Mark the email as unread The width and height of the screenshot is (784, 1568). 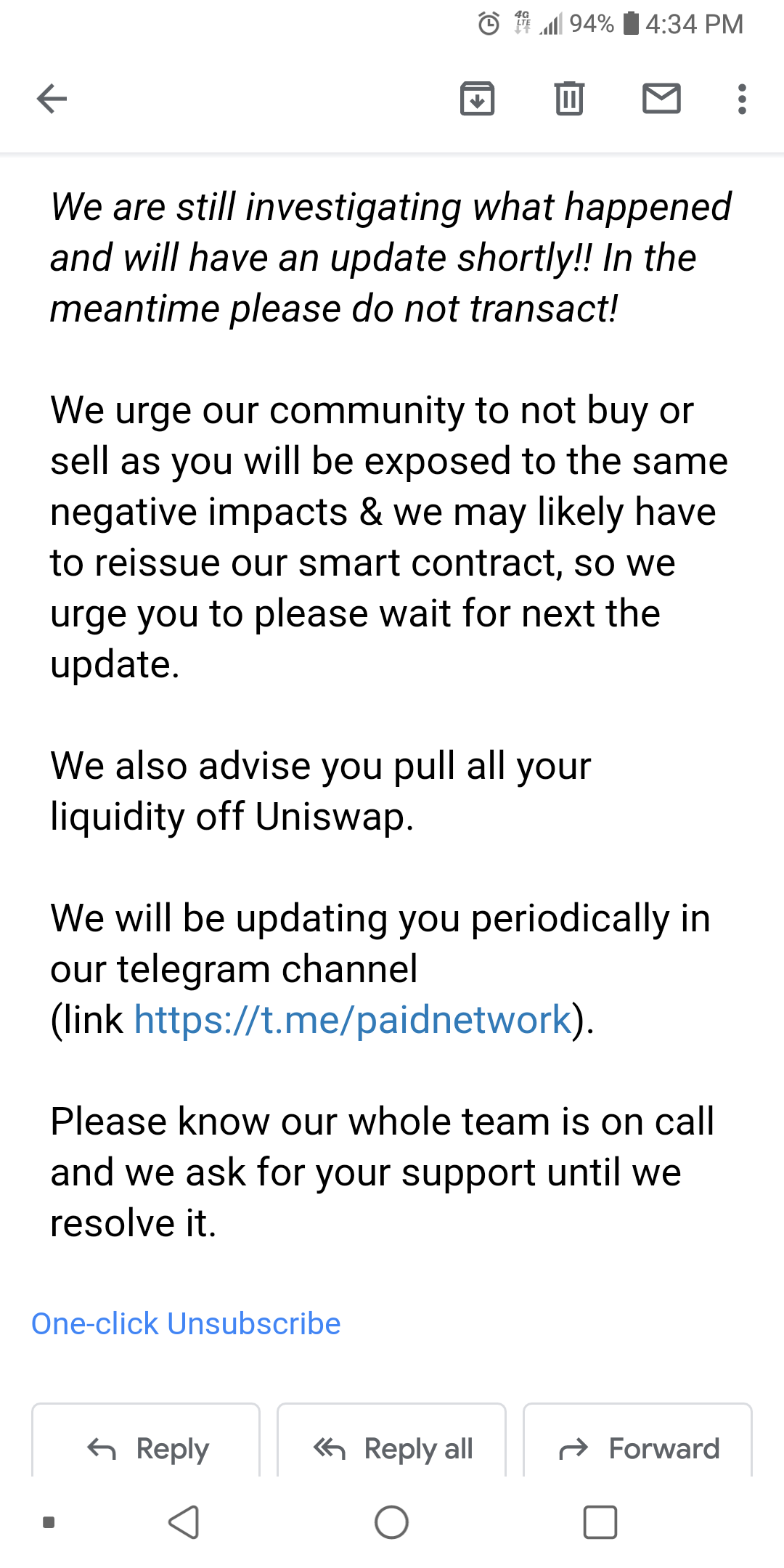[x=661, y=99]
